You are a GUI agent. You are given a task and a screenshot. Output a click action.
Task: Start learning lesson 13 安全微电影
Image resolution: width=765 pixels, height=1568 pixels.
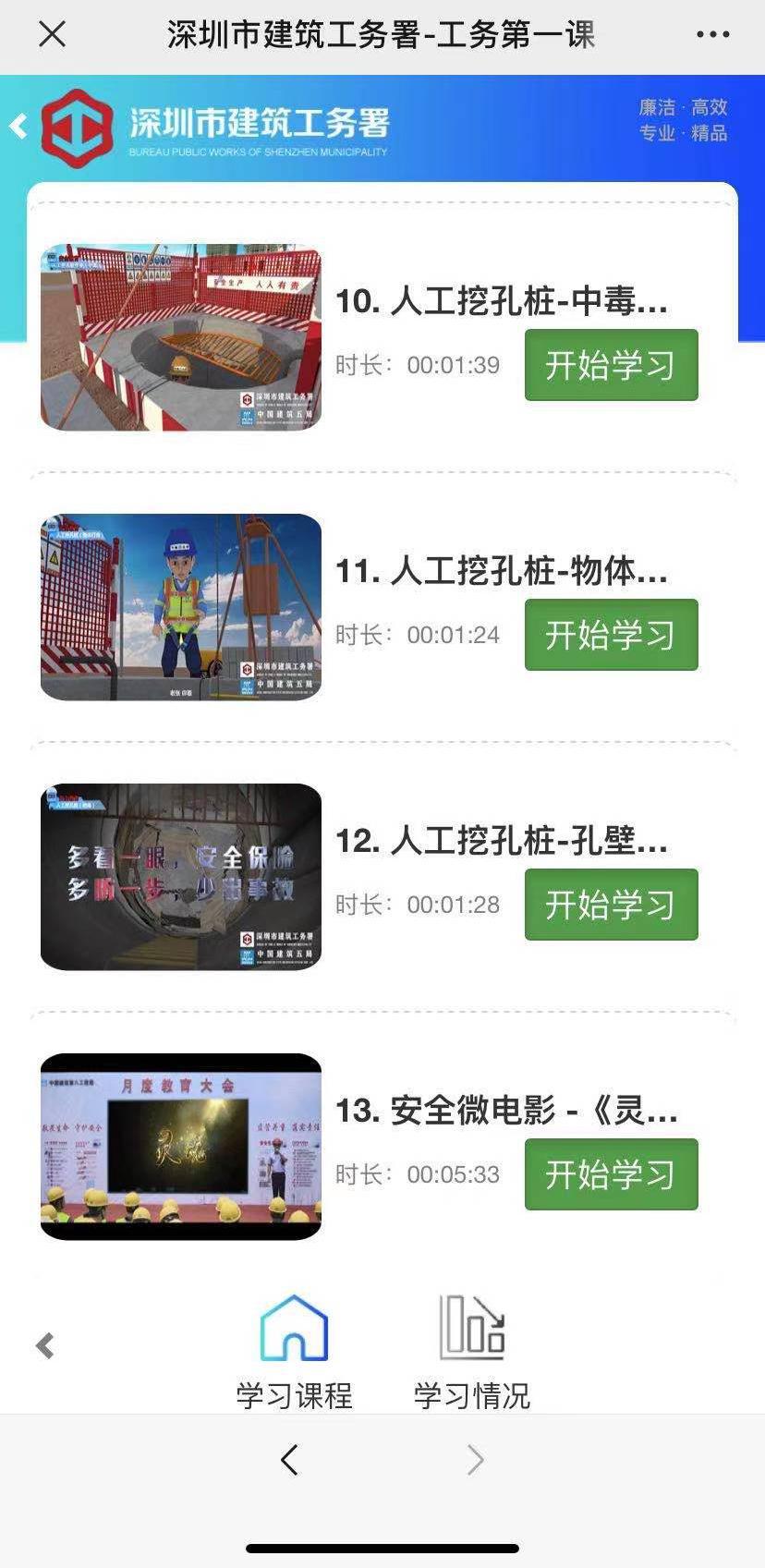611,1174
